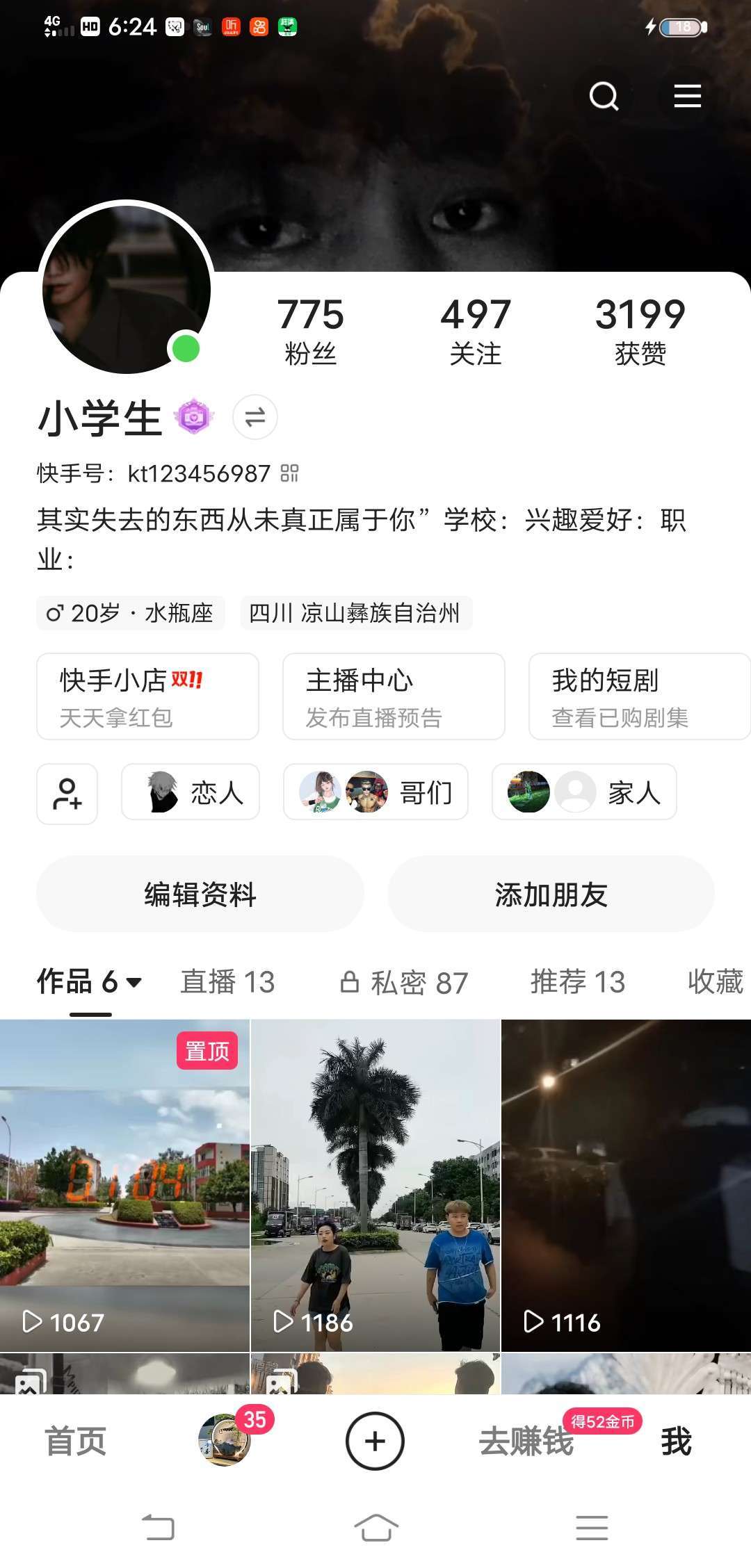The width and height of the screenshot is (751, 1568).
Task: View the 775 粉丝 followers list
Action: point(310,330)
